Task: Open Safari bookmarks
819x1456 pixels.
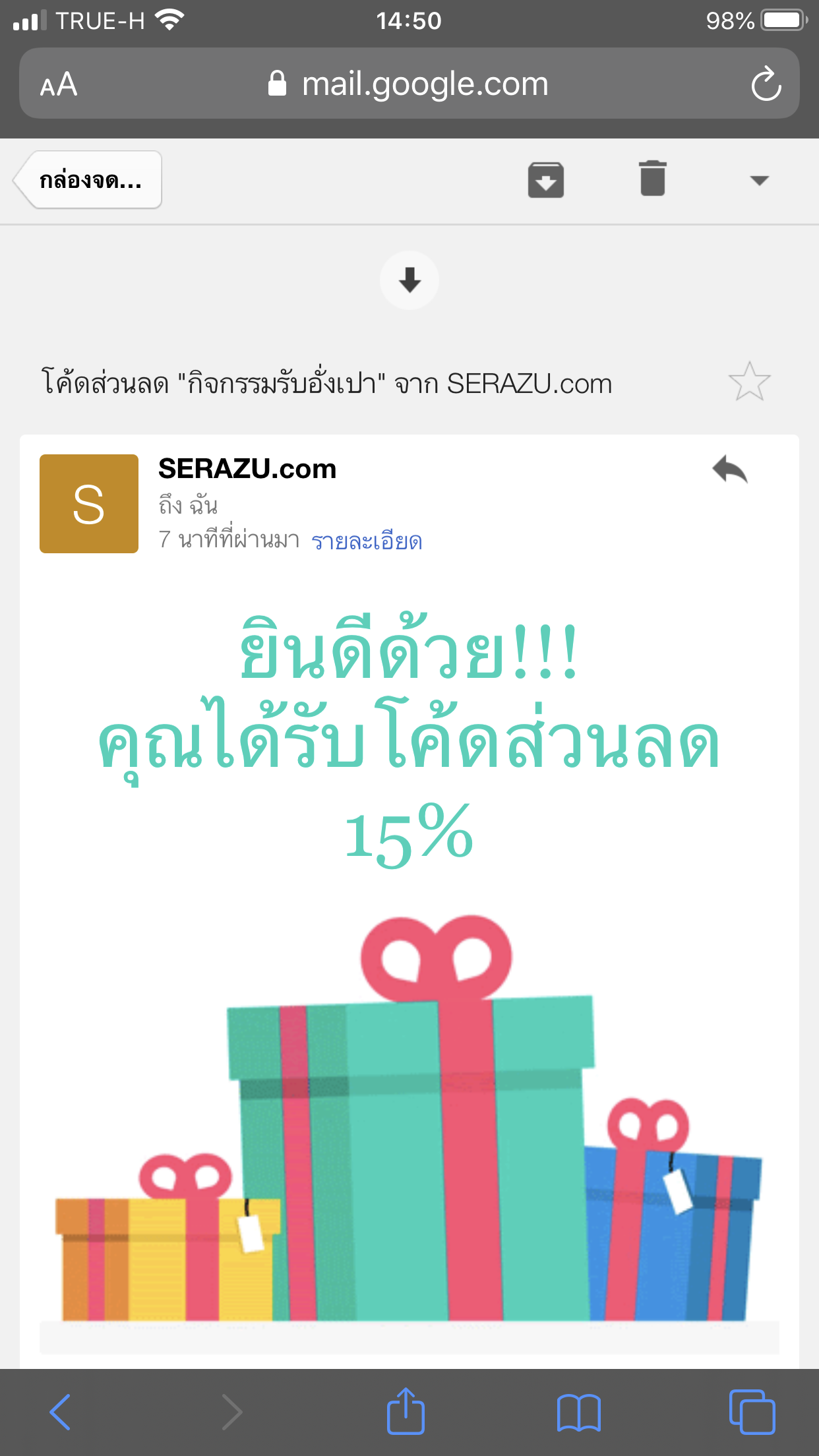Action: [578, 1412]
